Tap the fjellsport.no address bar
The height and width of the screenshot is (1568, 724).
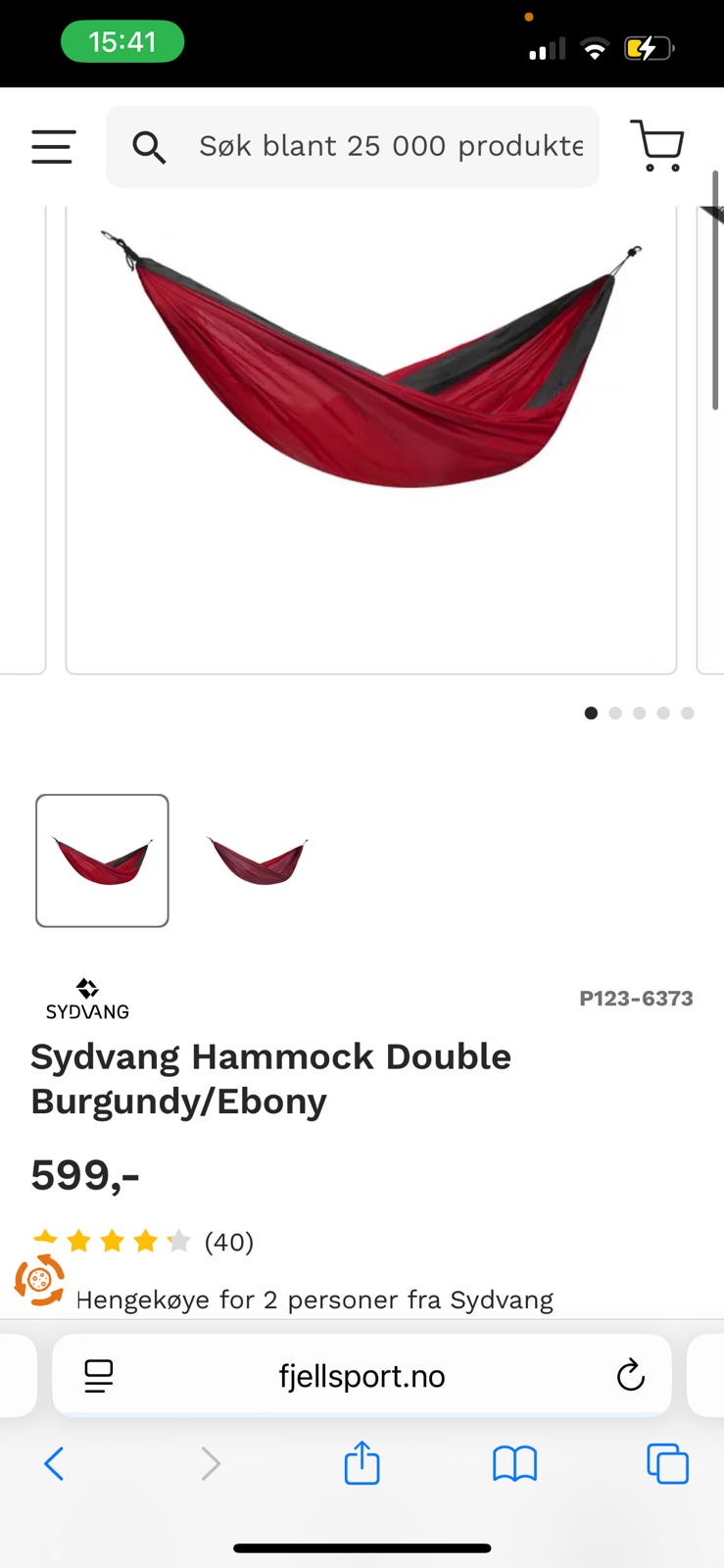(362, 1376)
